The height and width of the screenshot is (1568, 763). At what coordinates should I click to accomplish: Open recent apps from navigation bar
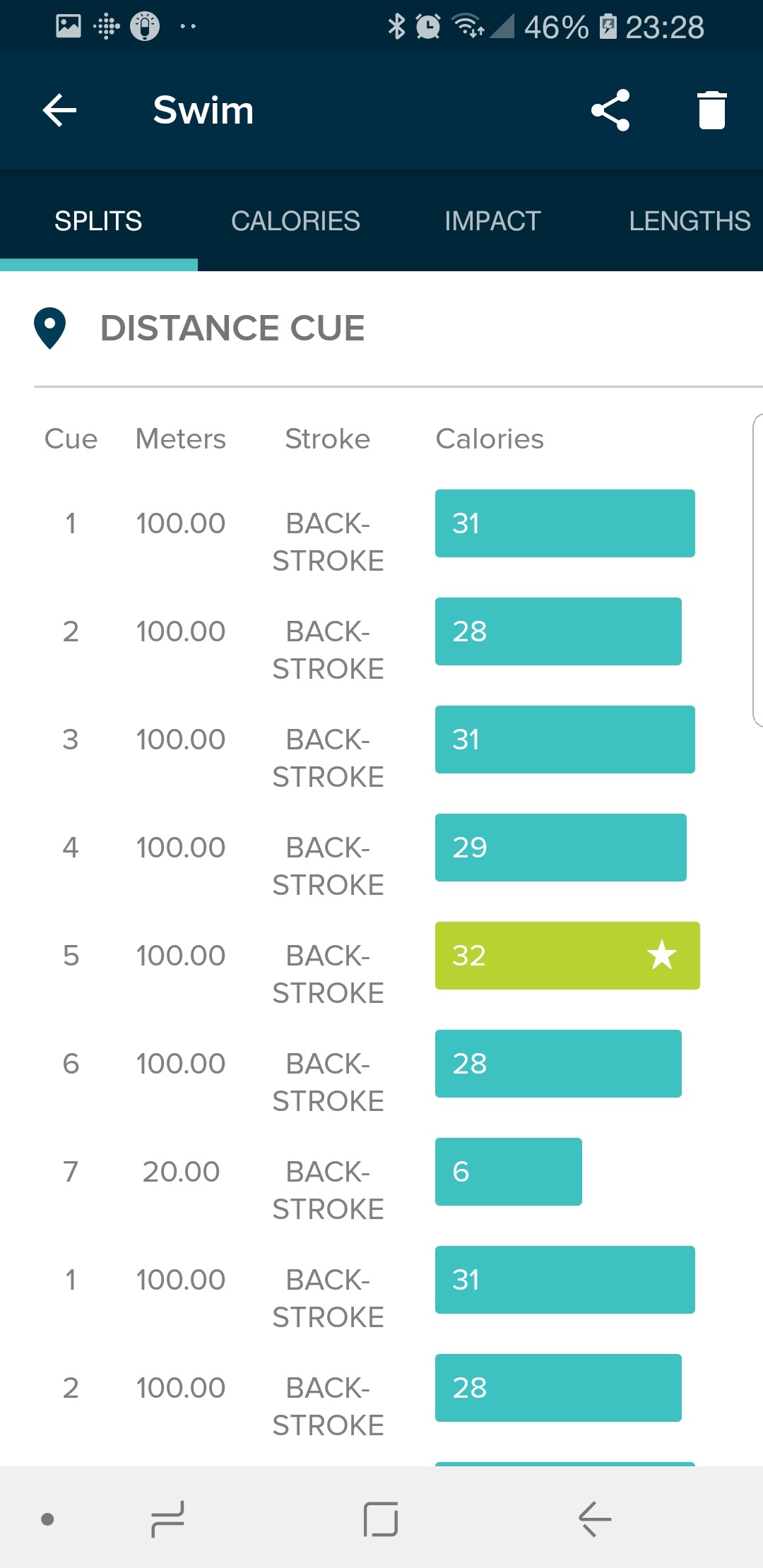tap(167, 1519)
